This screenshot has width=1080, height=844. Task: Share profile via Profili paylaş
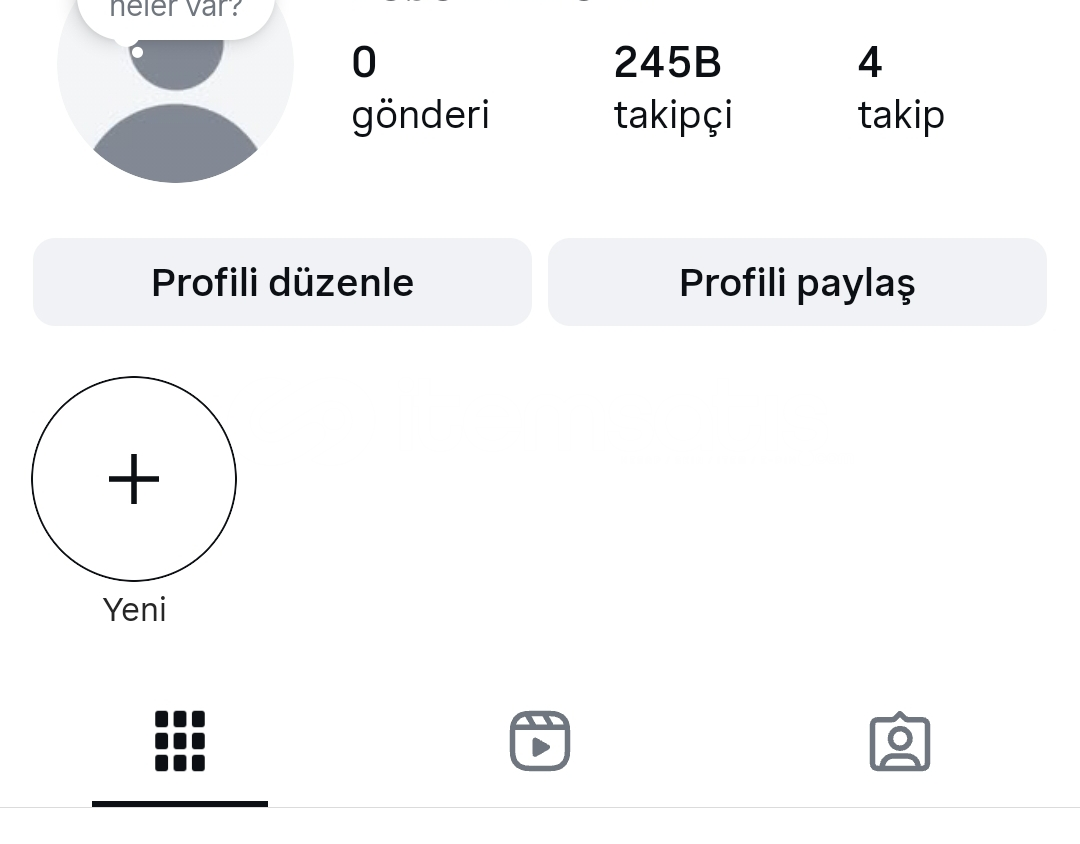tap(797, 282)
